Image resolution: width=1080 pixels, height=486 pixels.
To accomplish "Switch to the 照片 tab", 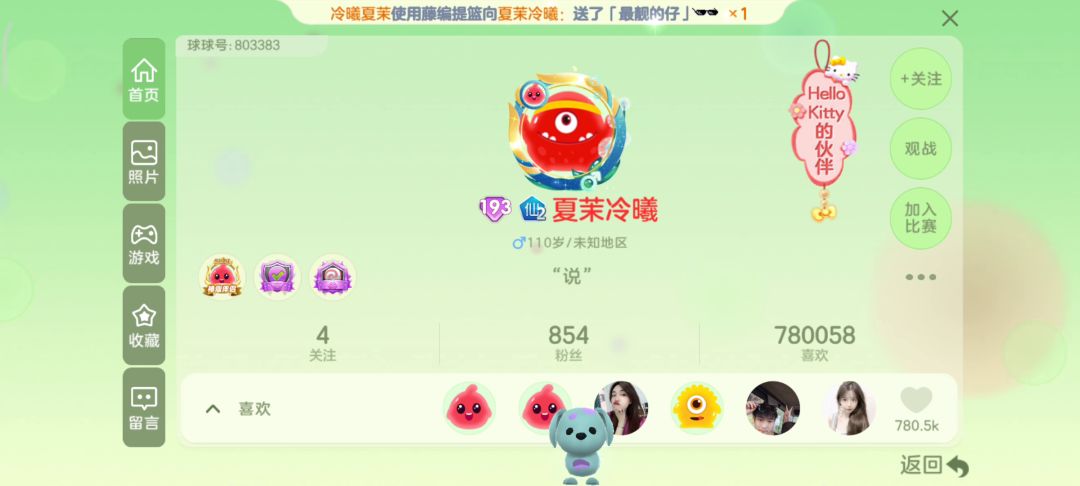I will coord(144,162).
